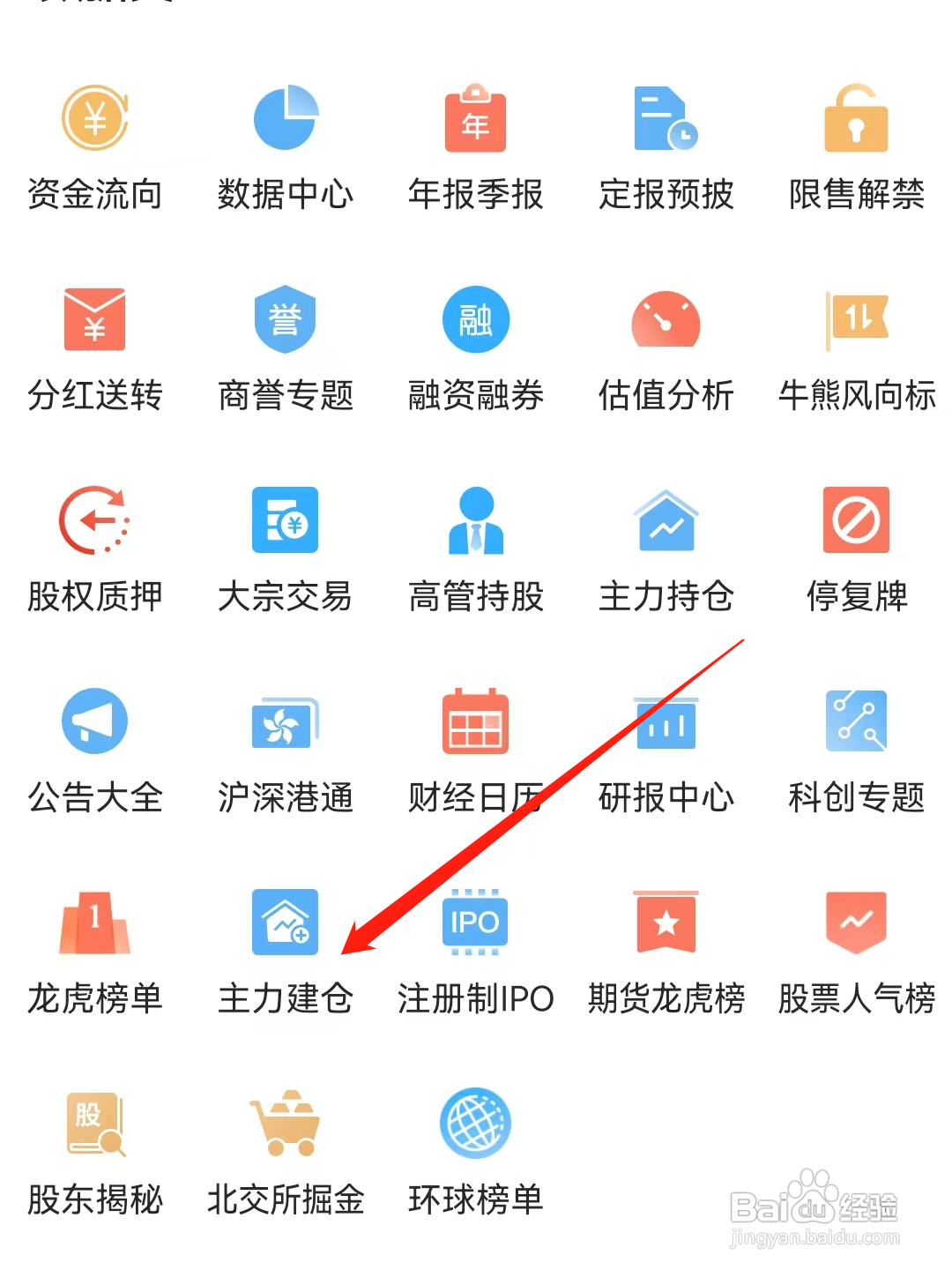Screen dimensions: 952x1270
Task: Open 高管持股 executive holdings
Action: click(476, 550)
